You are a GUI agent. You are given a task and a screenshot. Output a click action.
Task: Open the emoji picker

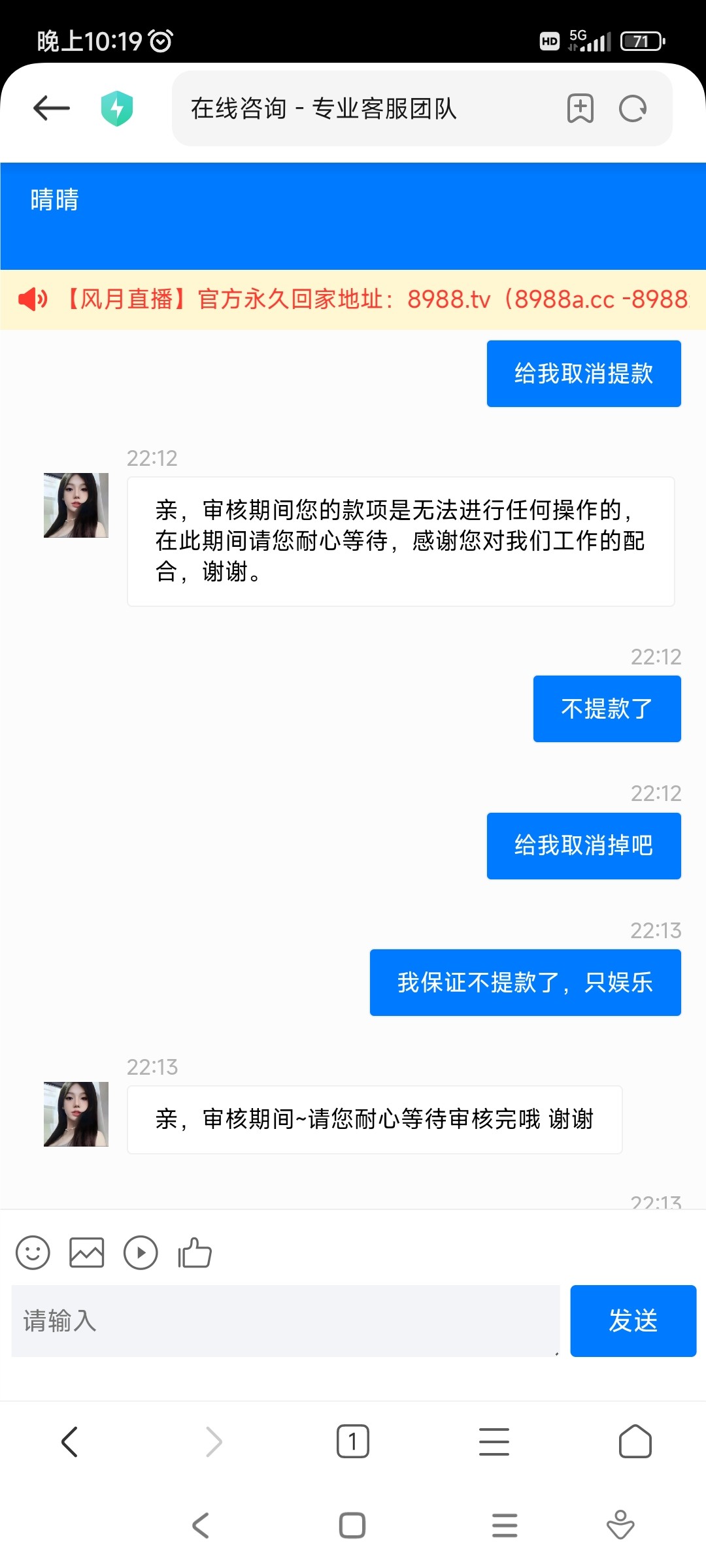[x=33, y=1252]
